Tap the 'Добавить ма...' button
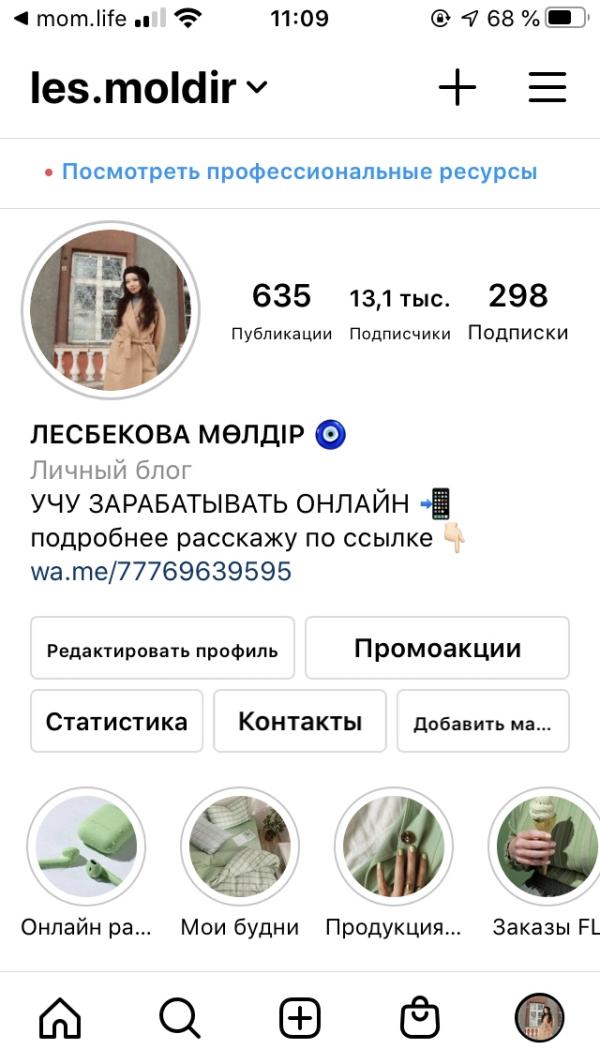Viewport: 600px width, 1063px height. [x=483, y=722]
